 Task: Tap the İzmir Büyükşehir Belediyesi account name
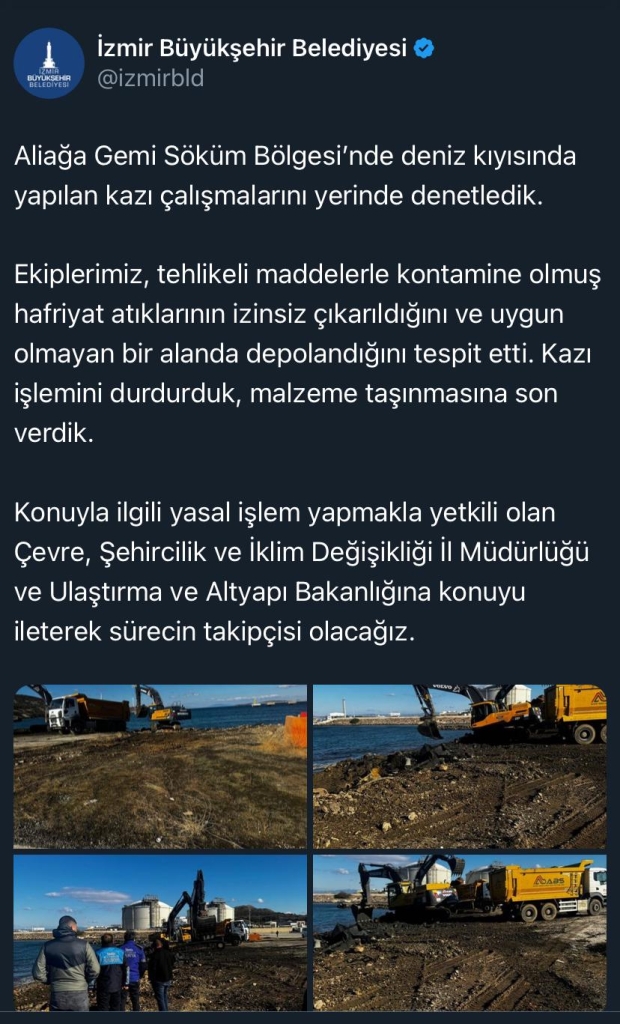coord(251,46)
